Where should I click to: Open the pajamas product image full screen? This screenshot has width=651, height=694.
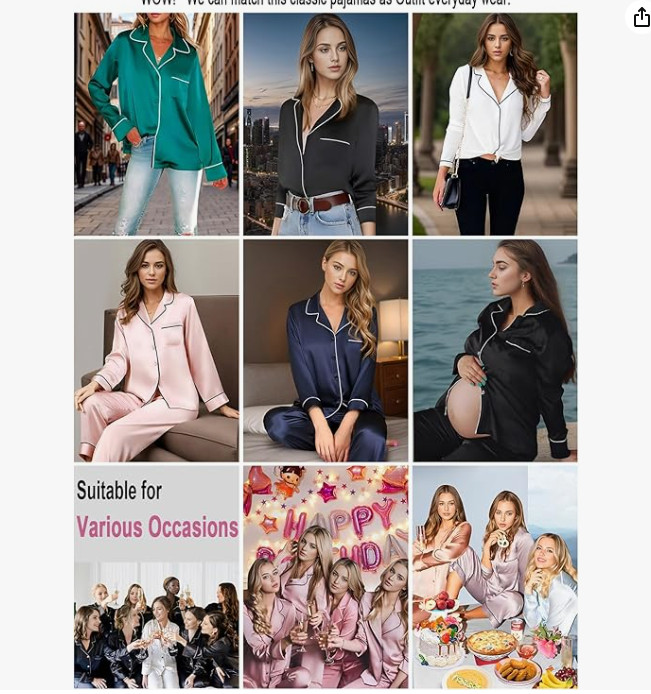pos(325,348)
